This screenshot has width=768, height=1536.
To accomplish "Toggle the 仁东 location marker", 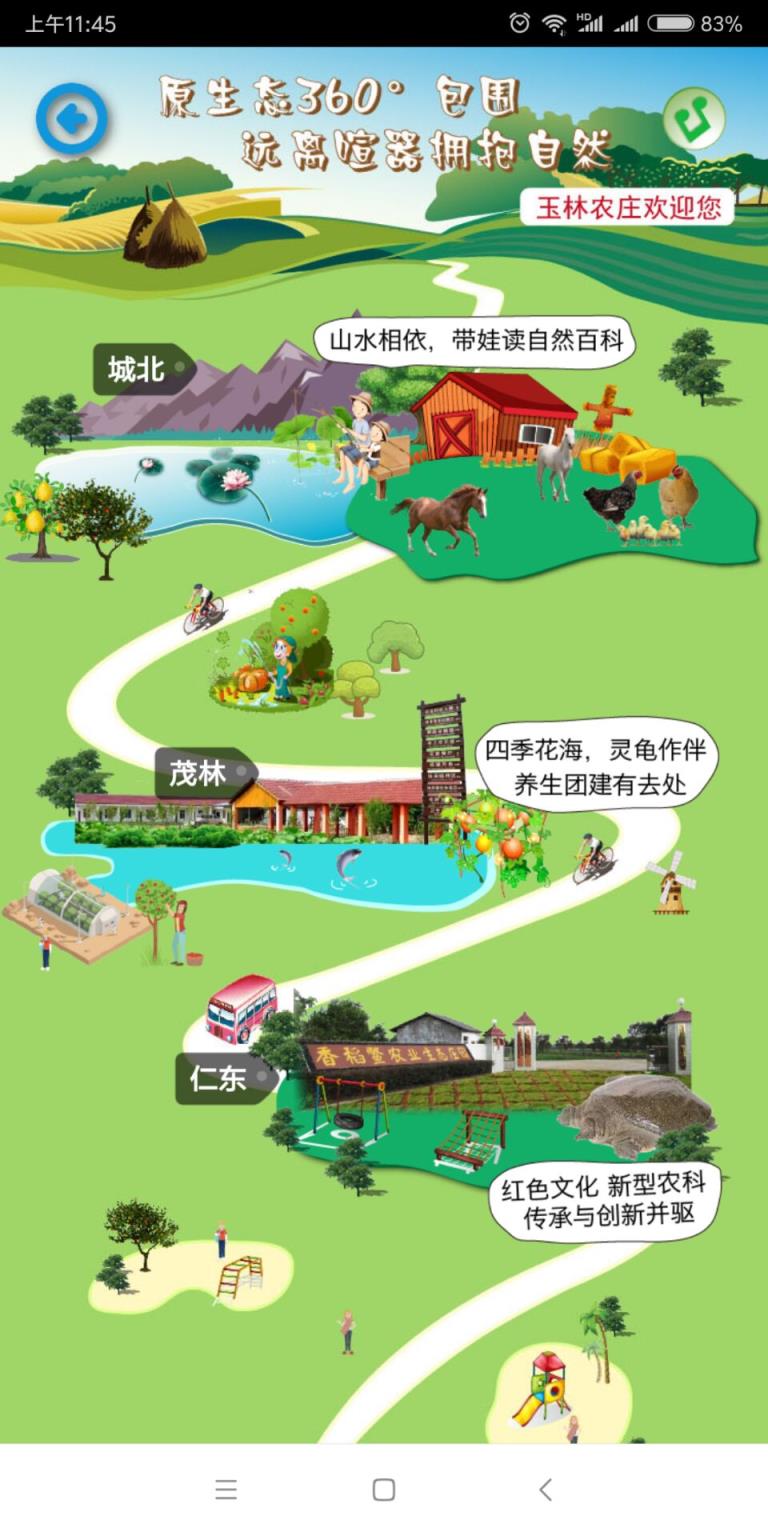I will tap(222, 1078).
